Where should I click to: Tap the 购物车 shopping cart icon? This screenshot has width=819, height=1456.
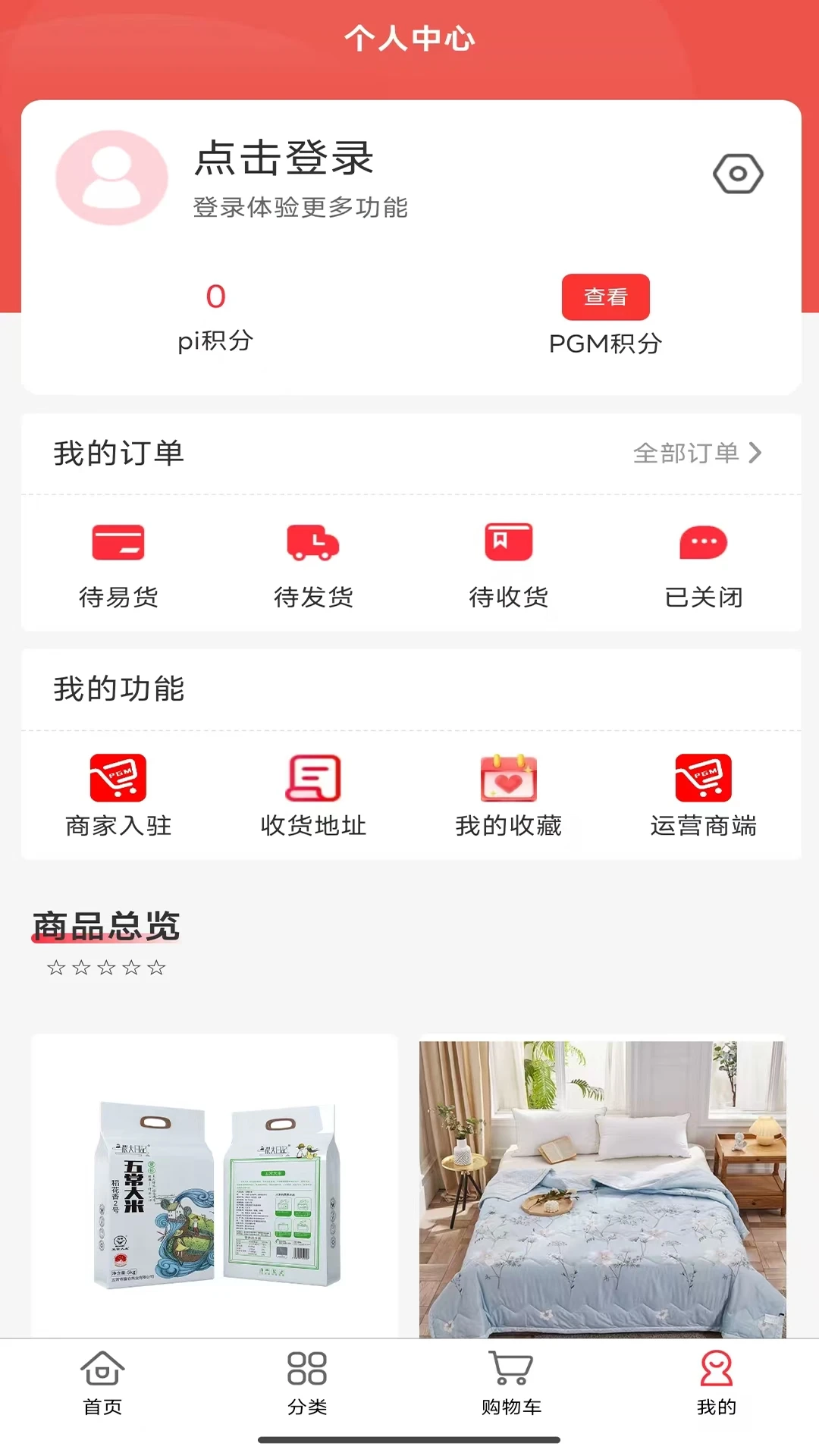(510, 1380)
